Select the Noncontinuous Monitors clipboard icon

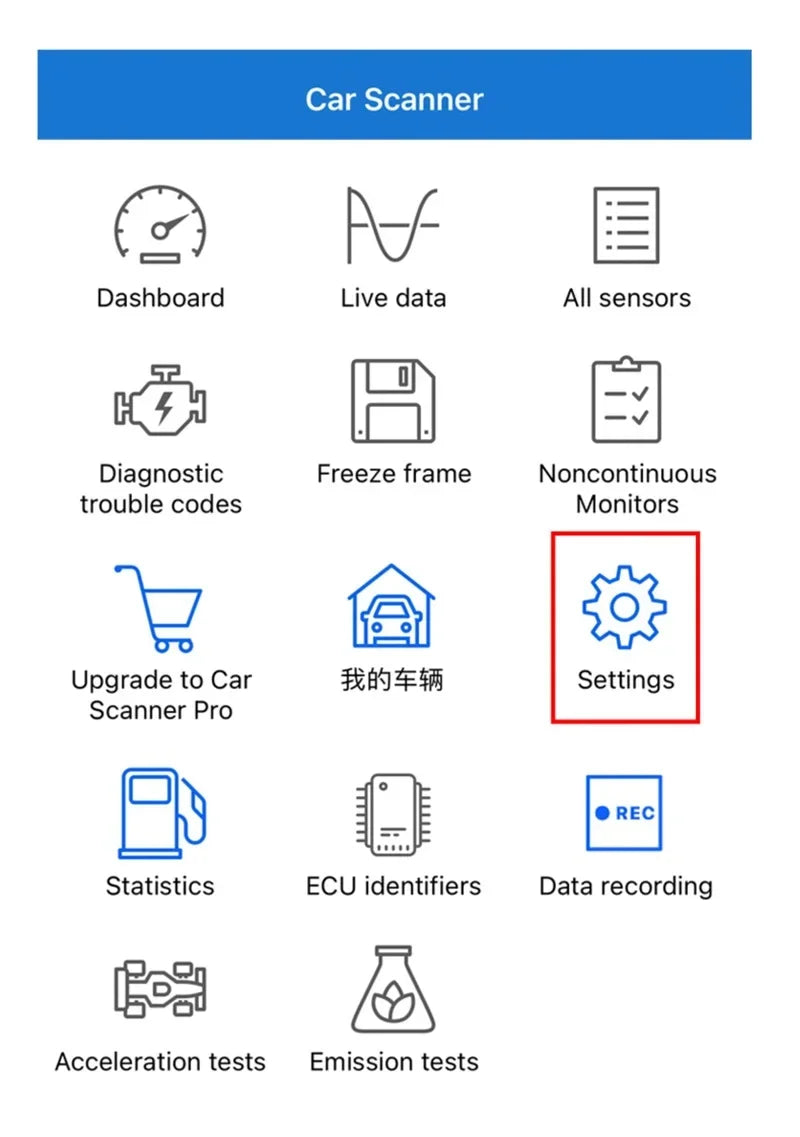pos(626,398)
